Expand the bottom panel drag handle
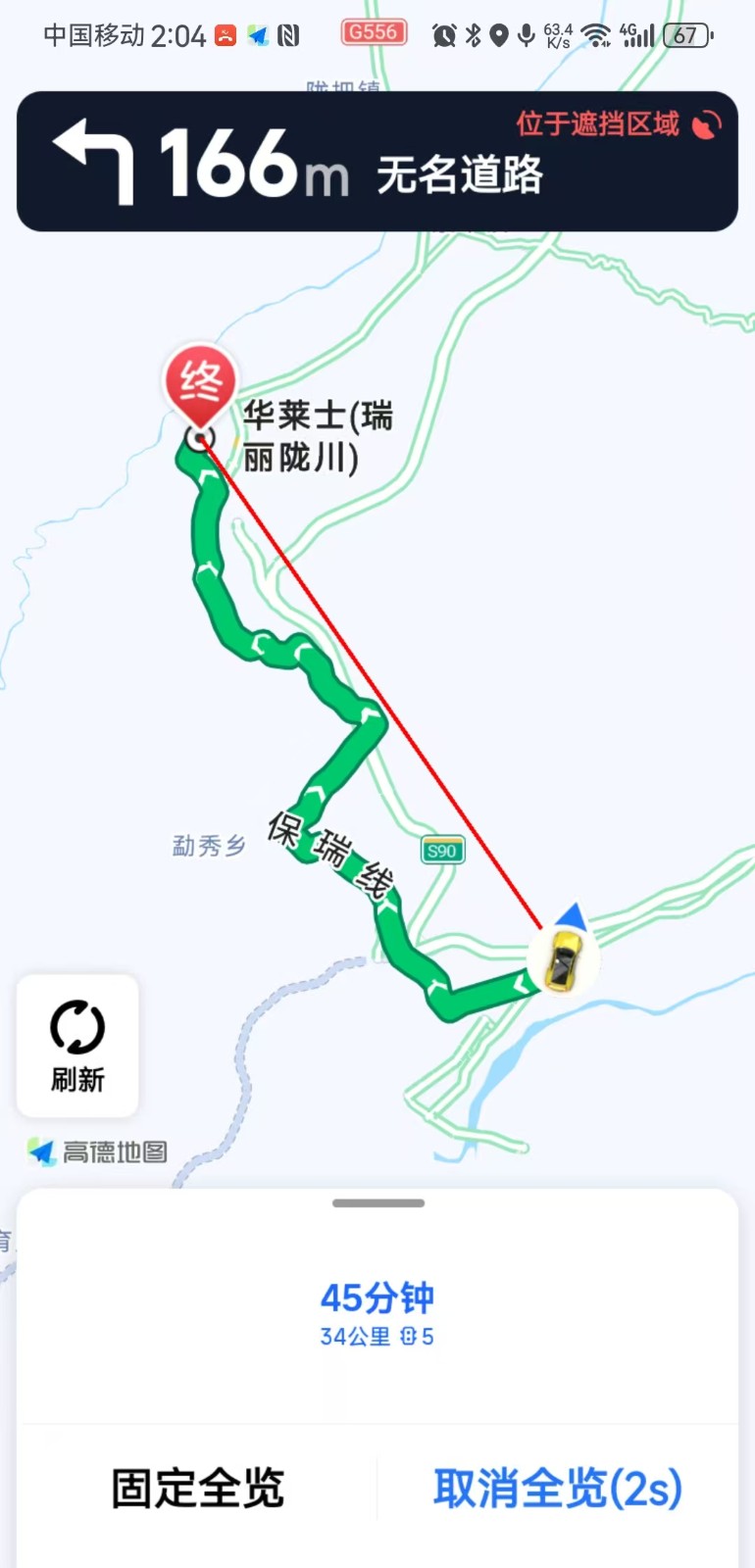This screenshot has width=755, height=1568. pos(377,1203)
